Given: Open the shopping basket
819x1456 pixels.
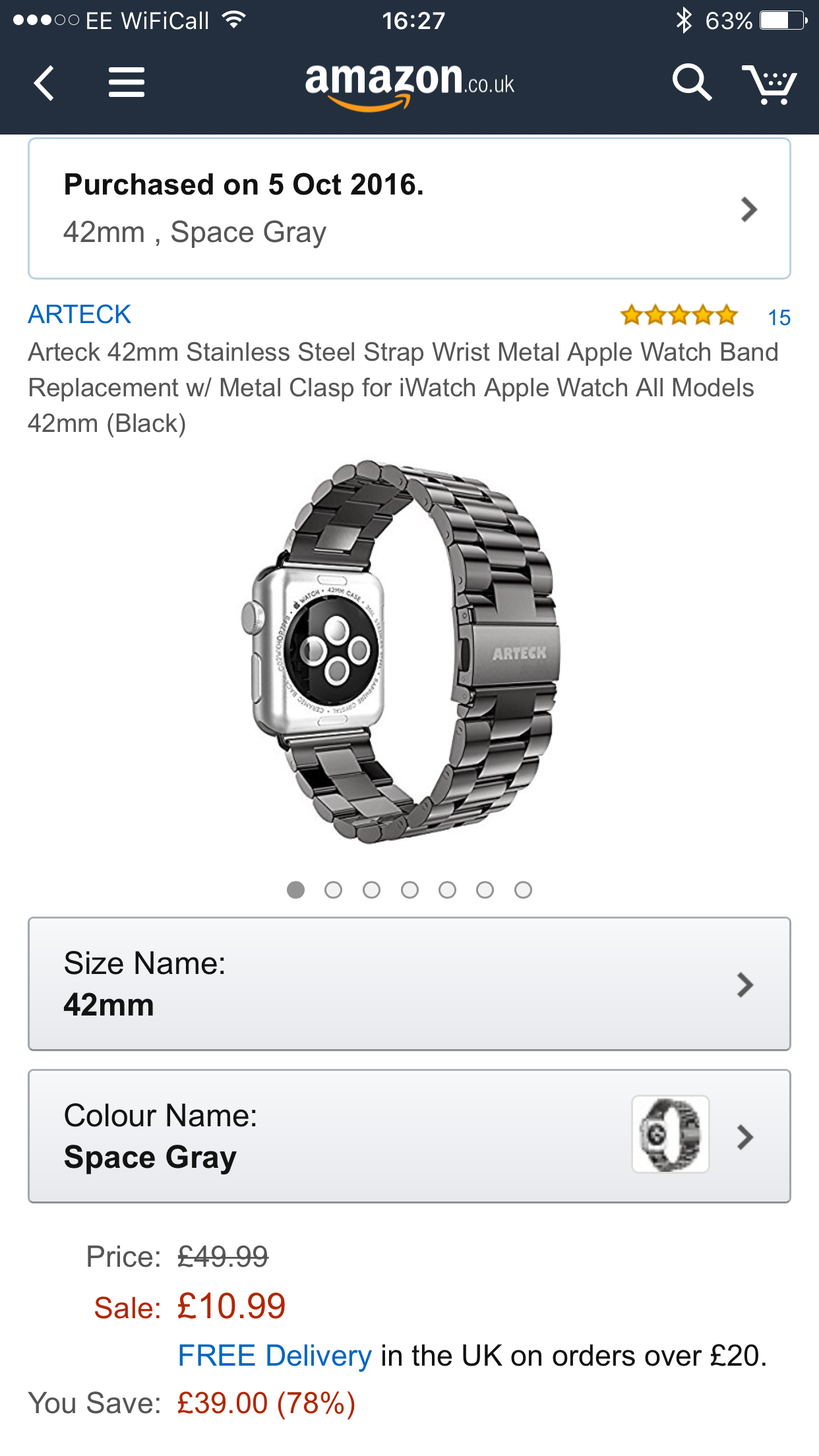Looking at the screenshot, I should [x=769, y=84].
